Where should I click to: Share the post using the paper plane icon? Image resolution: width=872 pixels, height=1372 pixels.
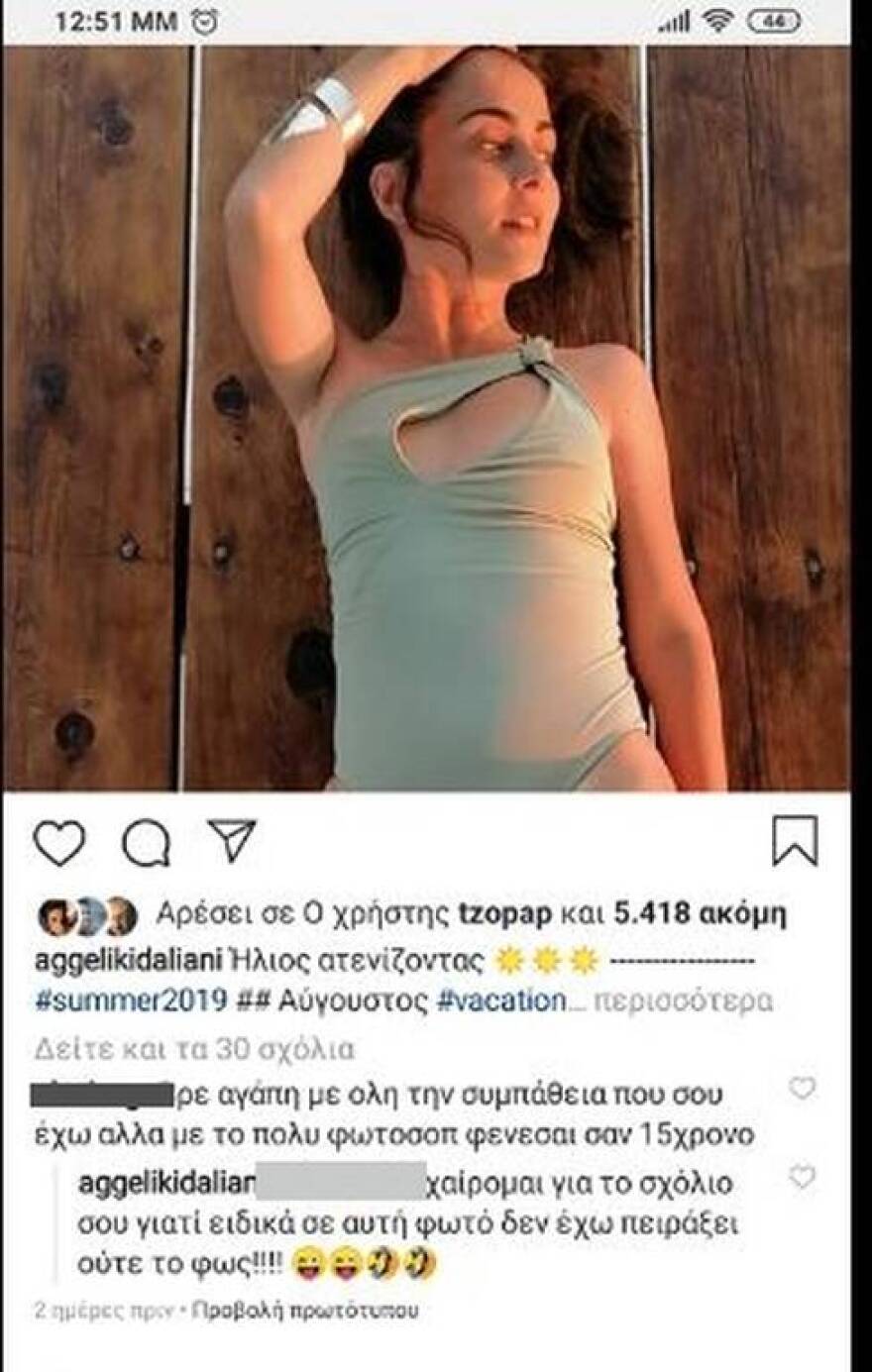233,843
